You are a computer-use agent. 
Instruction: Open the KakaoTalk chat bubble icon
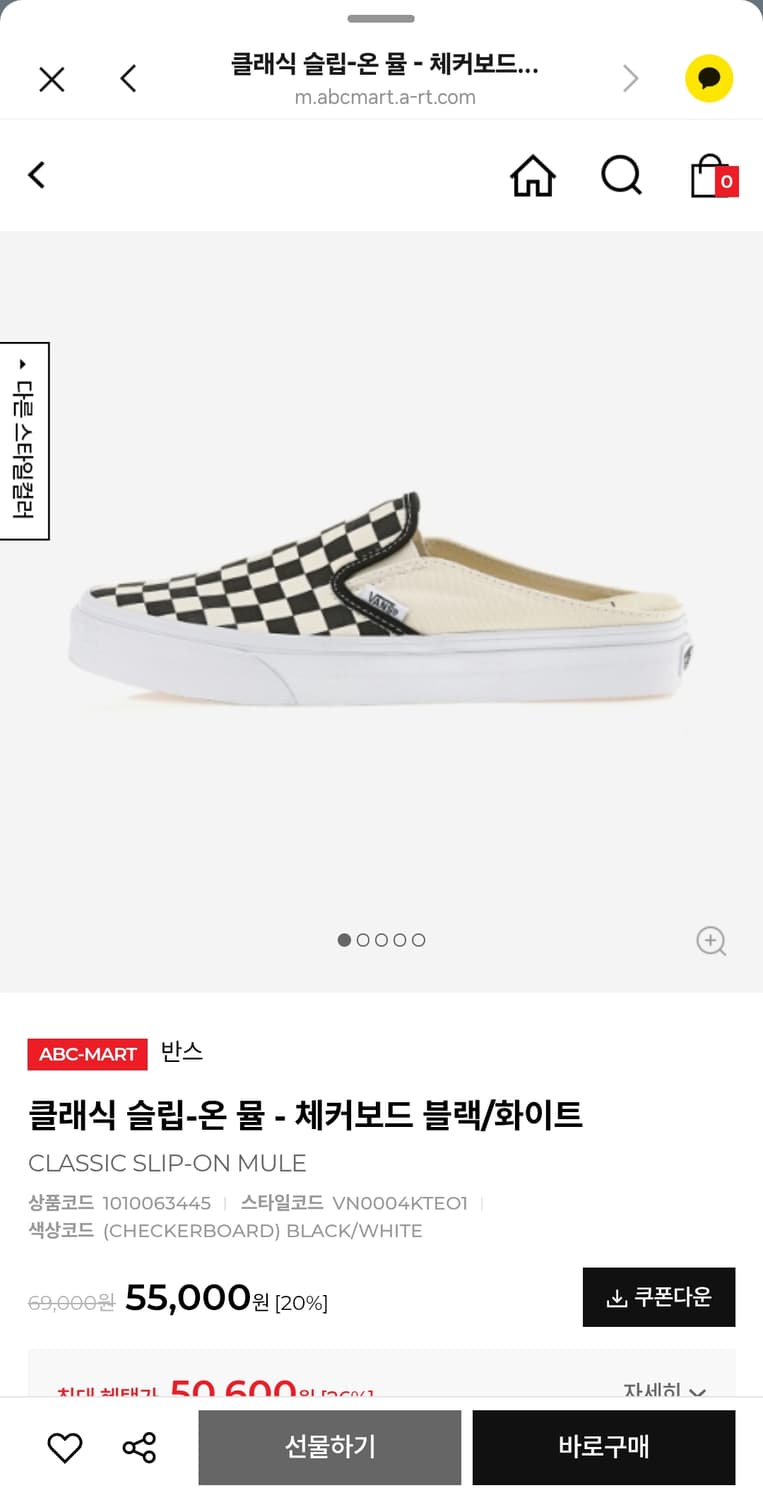(x=709, y=79)
